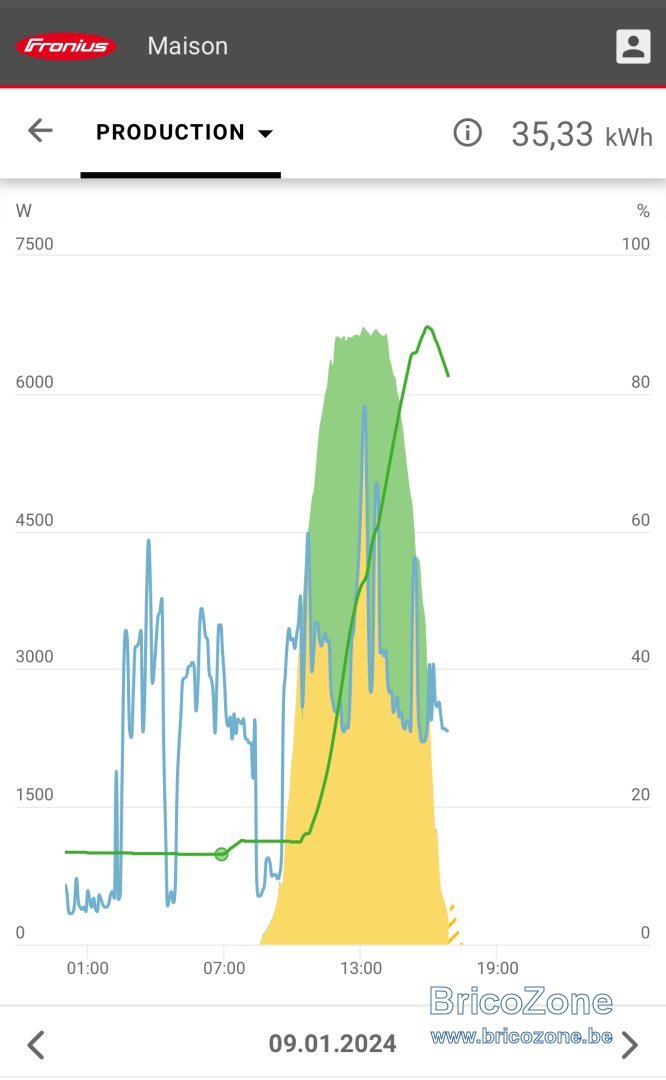Open the info icon next to 35,33 kWh

coord(468,133)
